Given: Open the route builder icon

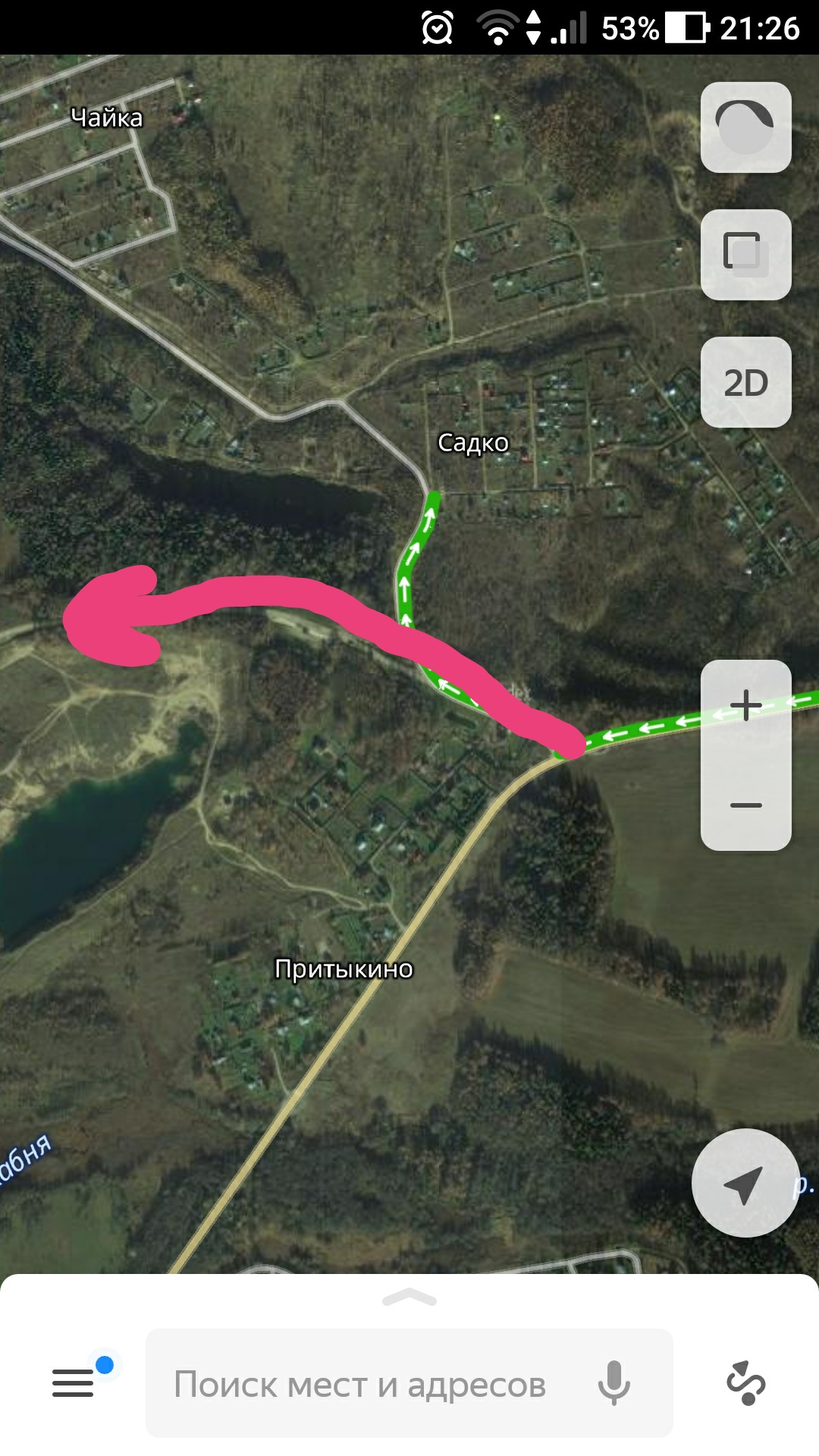Looking at the screenshot, I should click(745, 1383).
